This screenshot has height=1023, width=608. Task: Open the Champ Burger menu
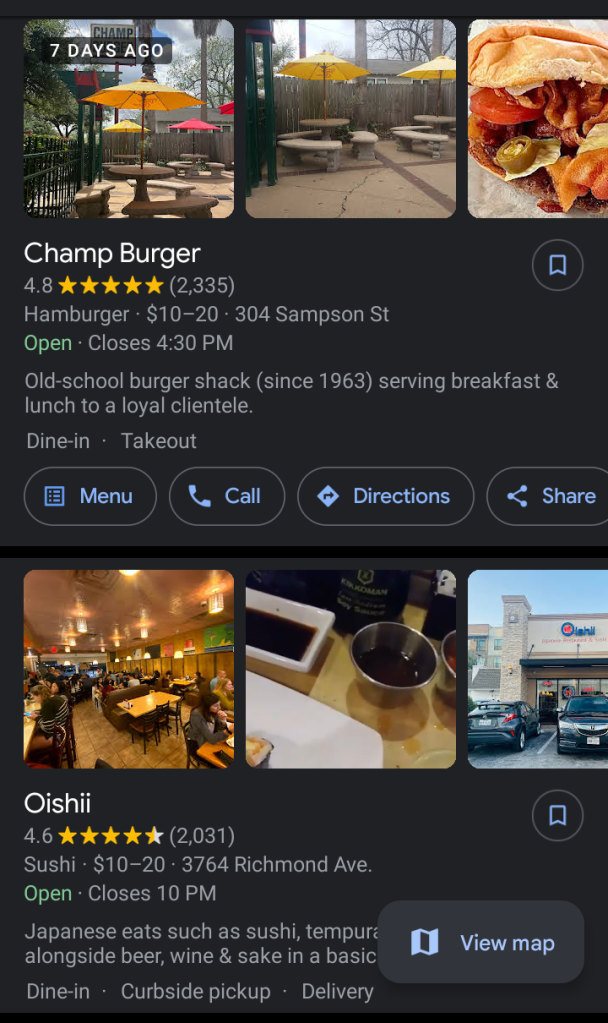[90, 496]
